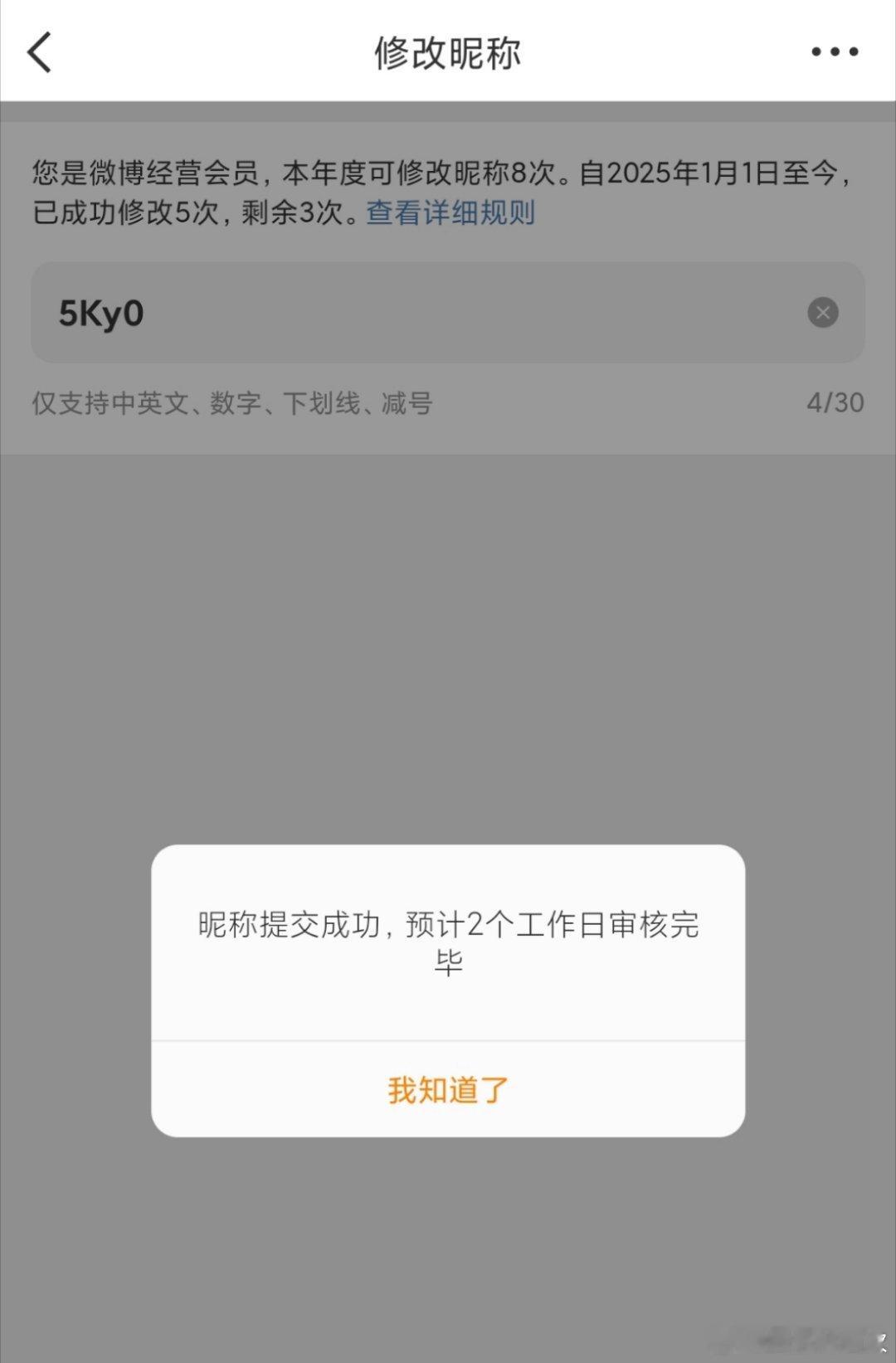Select the 修改昵称 title in header
The height and width of the screenshot is (1363, 896).
tap(447, 51)
